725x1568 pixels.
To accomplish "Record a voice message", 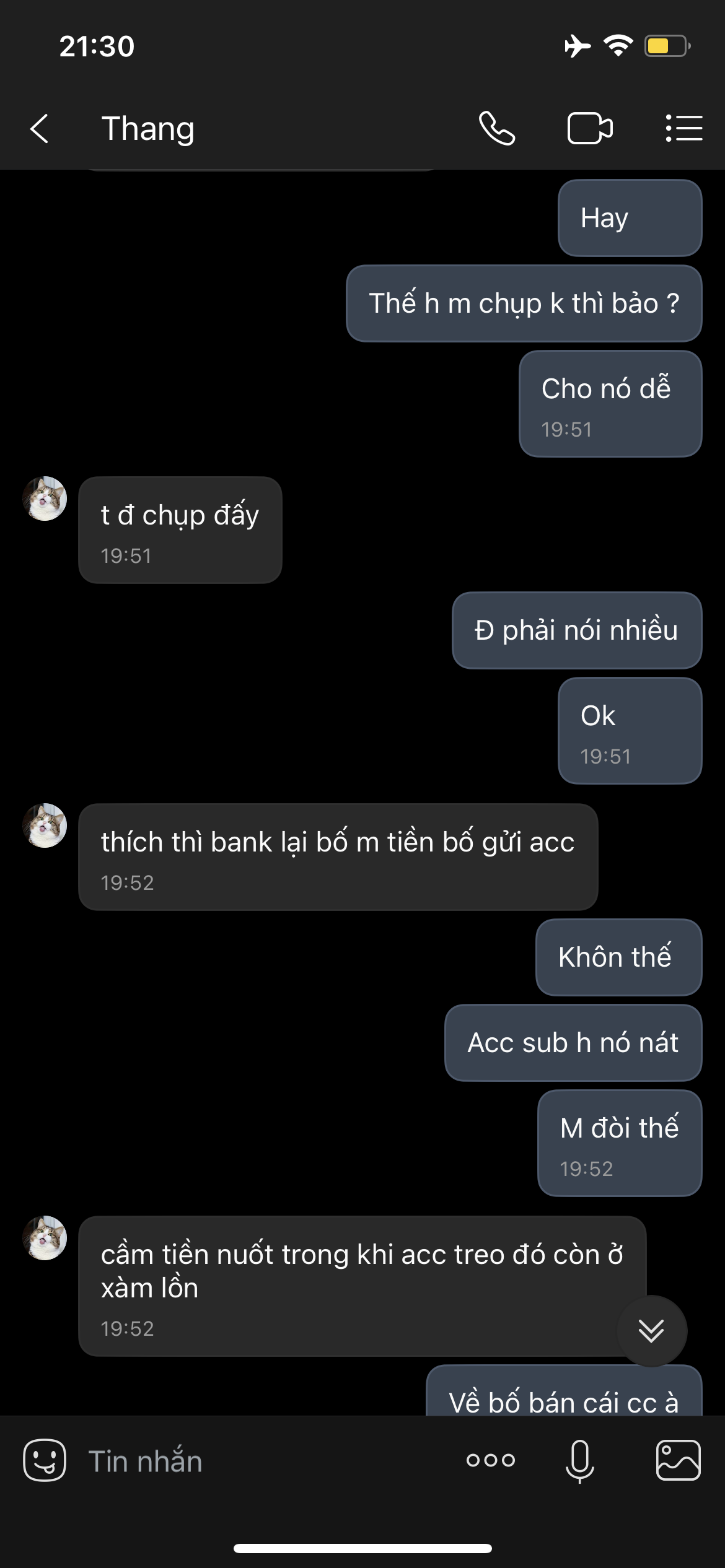I will tap(580, 1460).
